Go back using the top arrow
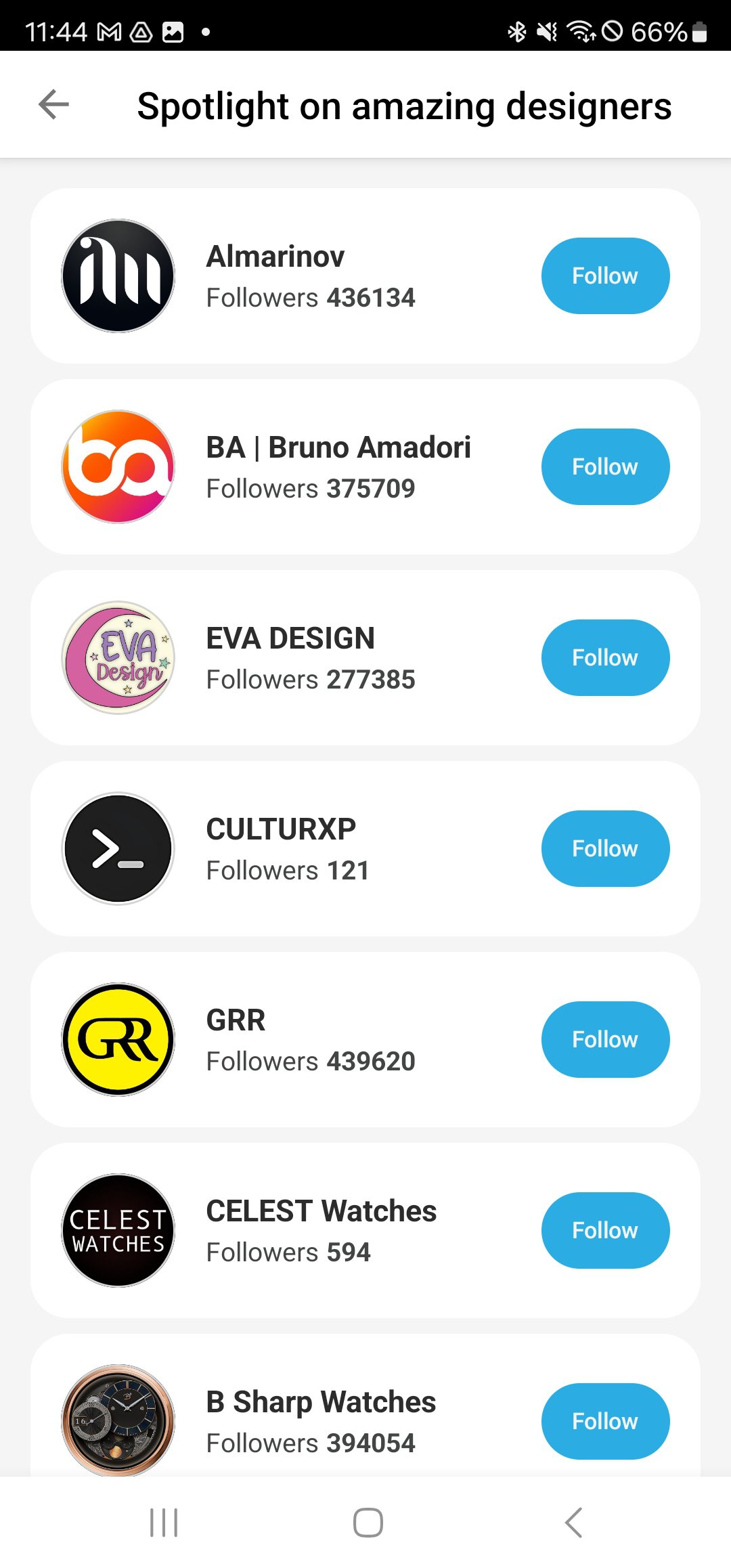731x1568 pixels. [x=54, y=105]
